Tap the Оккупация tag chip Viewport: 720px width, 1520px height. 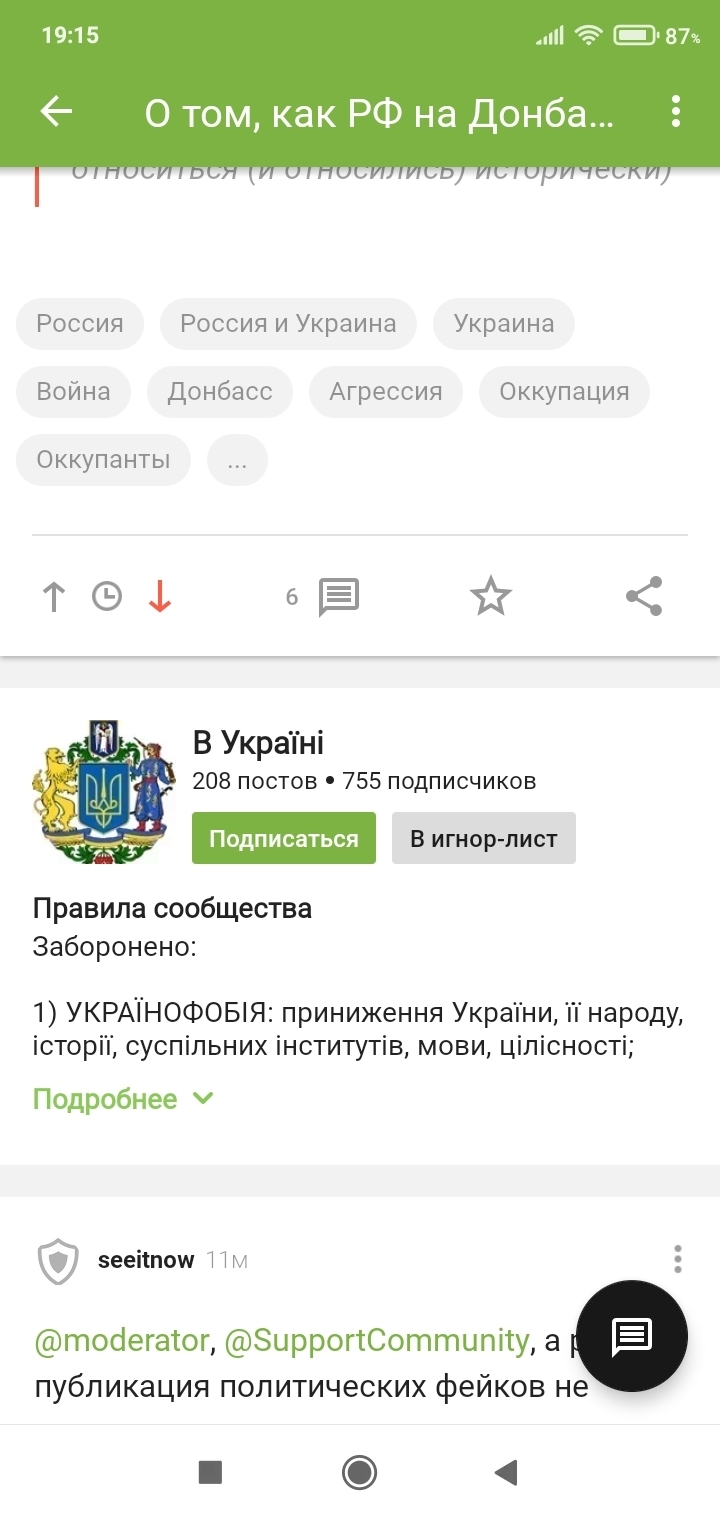click(x=564, y=391)
